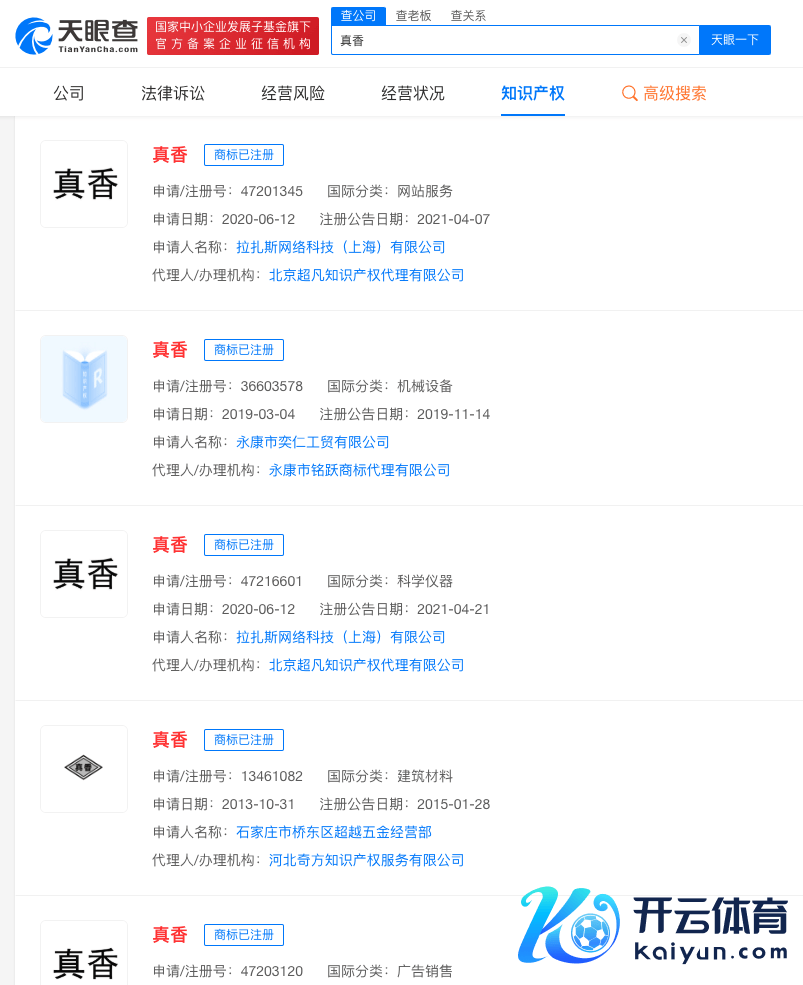Open the 法律诉讼 tab
The image size is (803, 985).
point(173,93)
